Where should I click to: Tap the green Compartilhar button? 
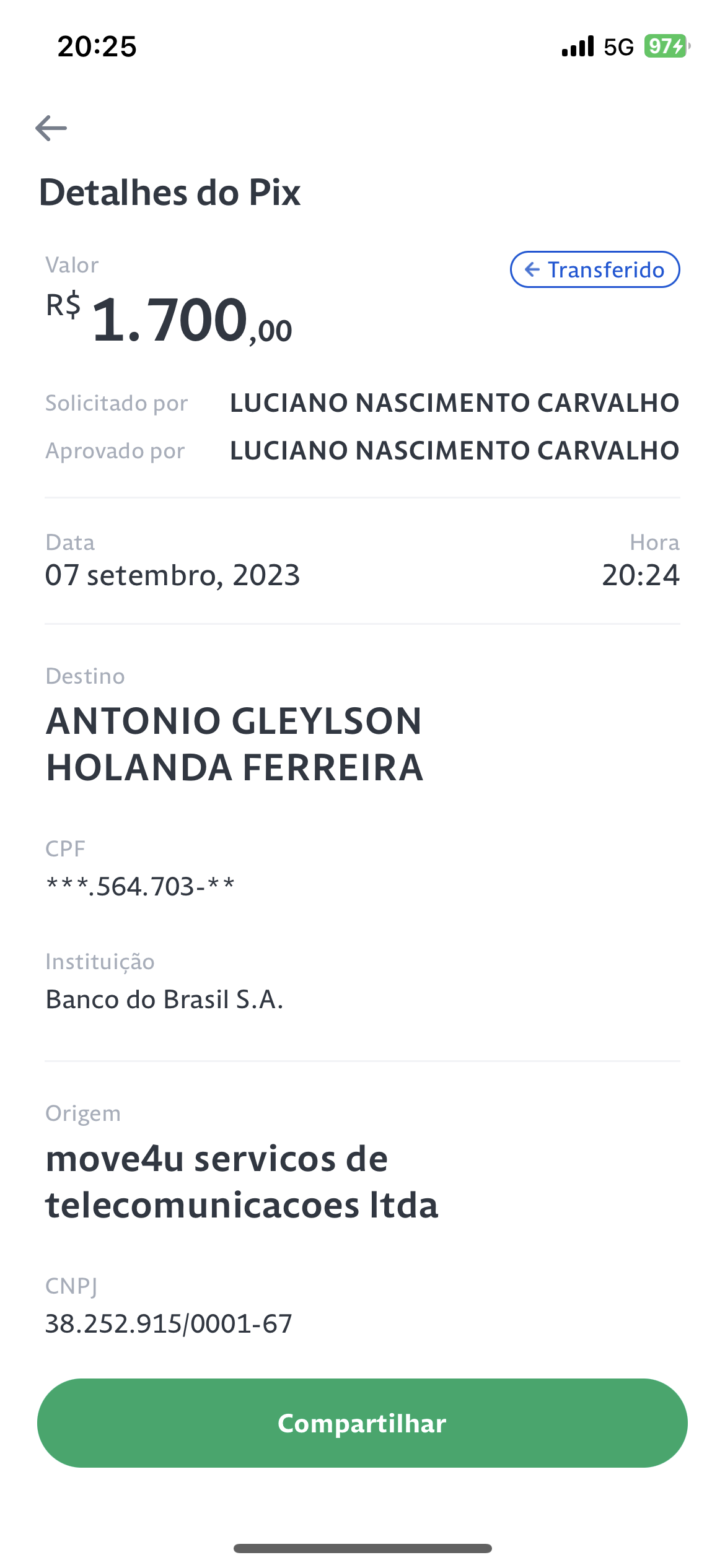coord(362,1423)
